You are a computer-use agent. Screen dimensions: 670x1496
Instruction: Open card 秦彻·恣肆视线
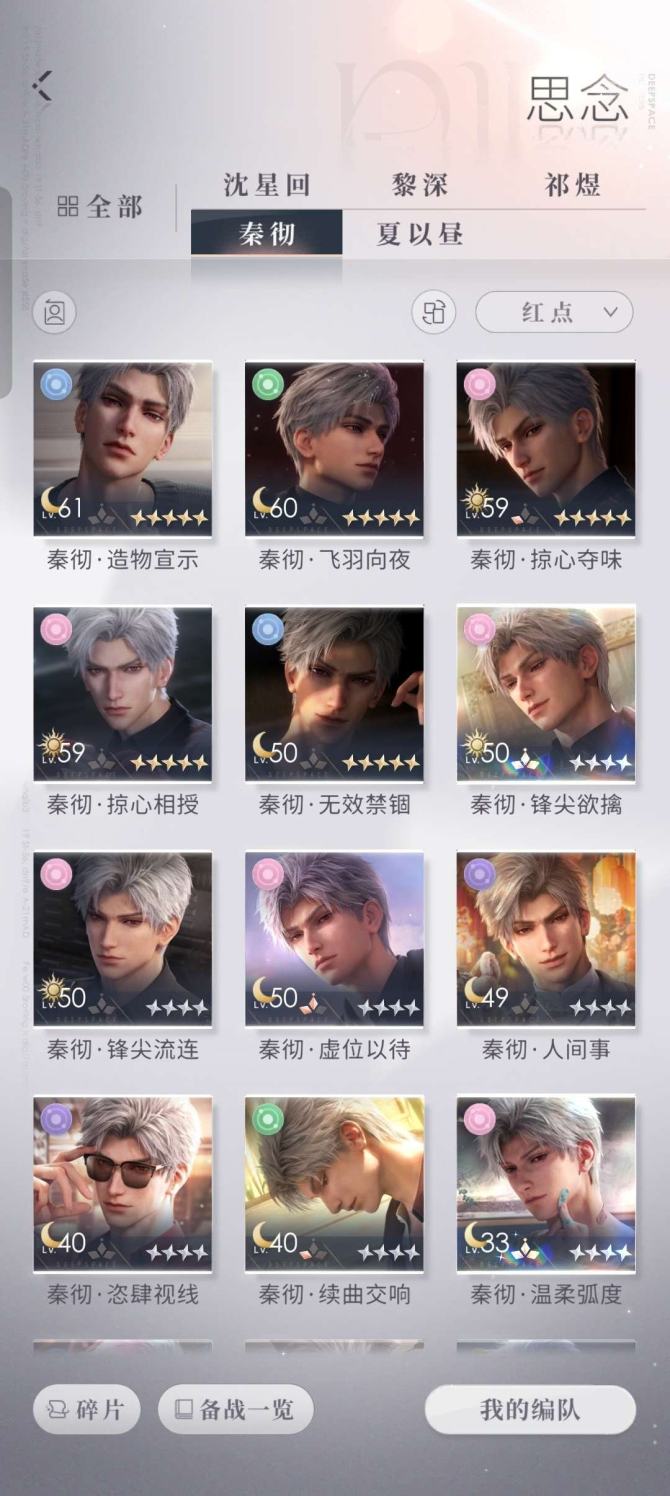point(122,1183)
